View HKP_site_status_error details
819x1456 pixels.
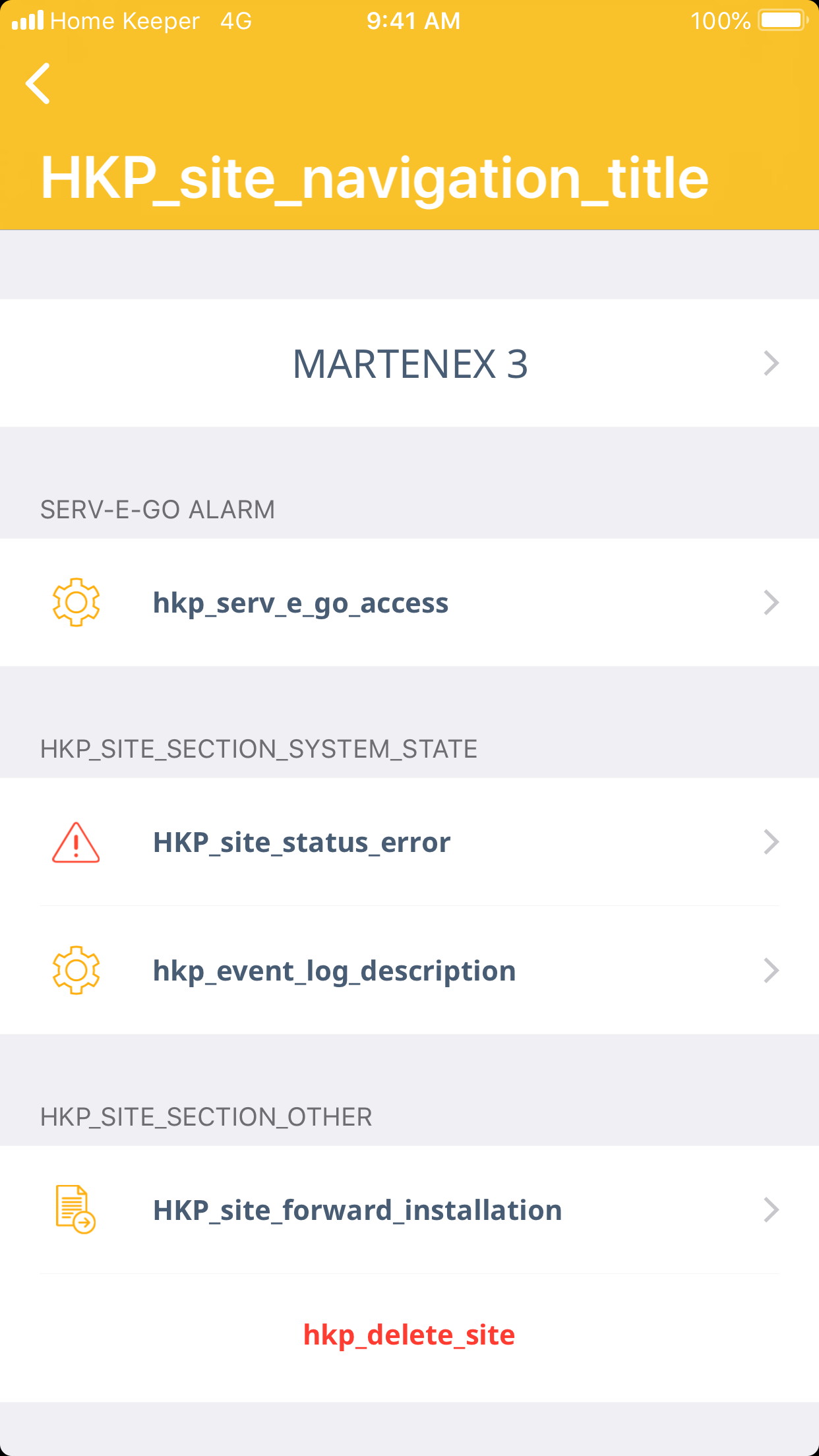click(409, 842)
